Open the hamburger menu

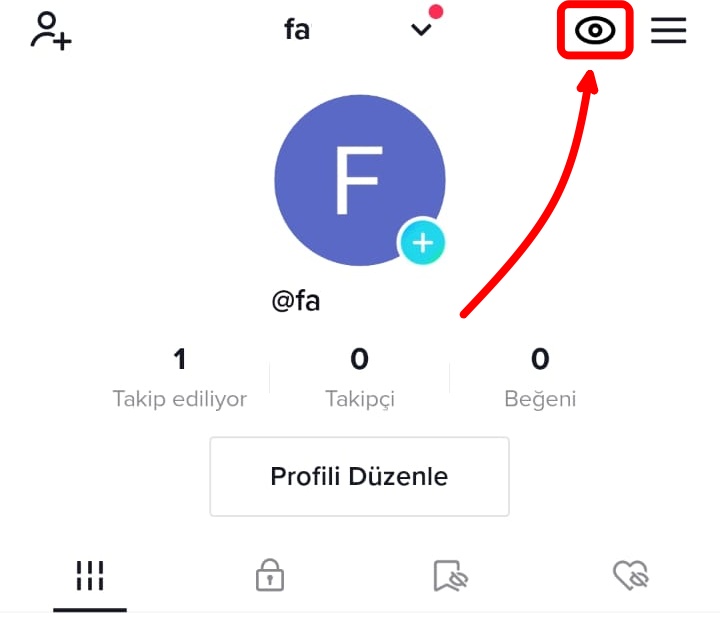pos(668,31)
